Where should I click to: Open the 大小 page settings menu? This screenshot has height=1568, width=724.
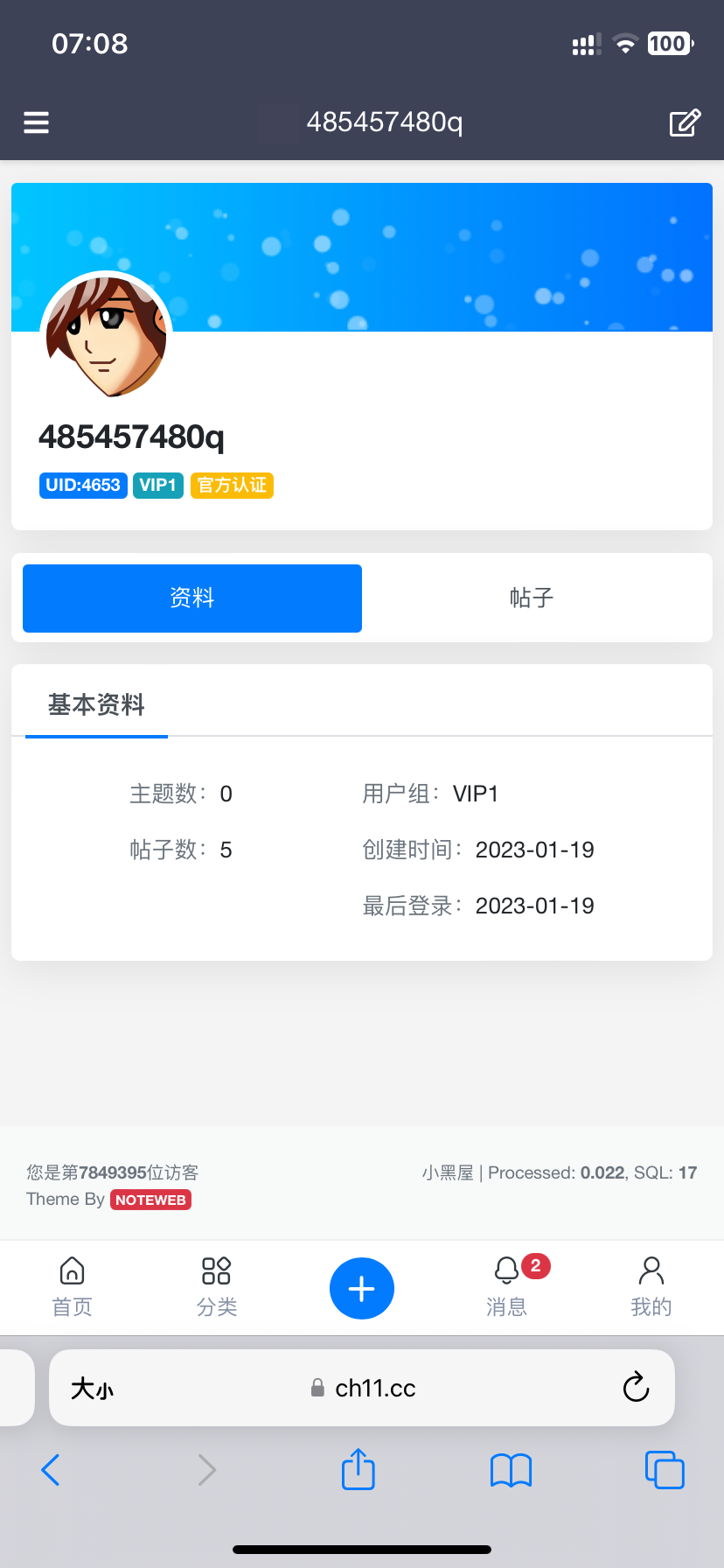pos(92,1388)
